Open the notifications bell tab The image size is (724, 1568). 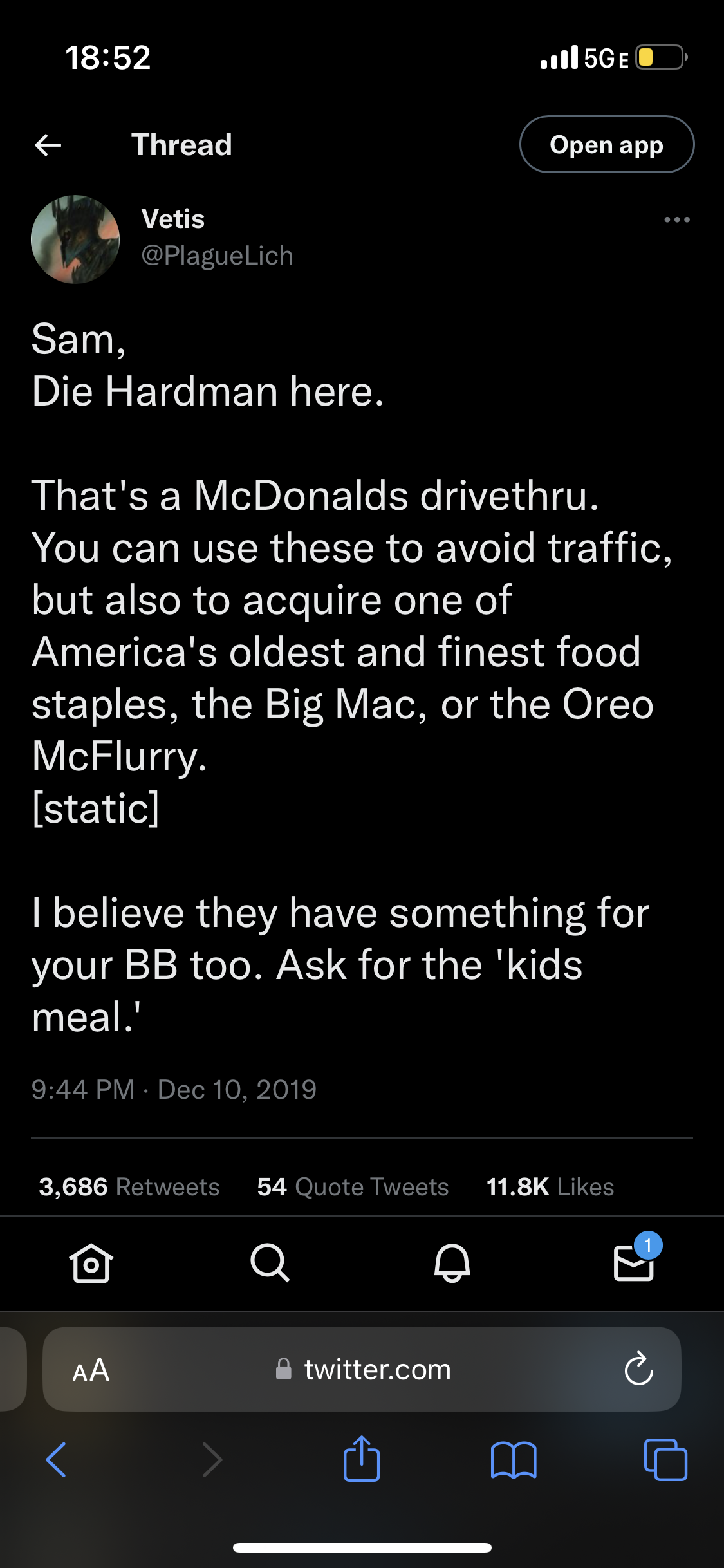point(452,1263)
